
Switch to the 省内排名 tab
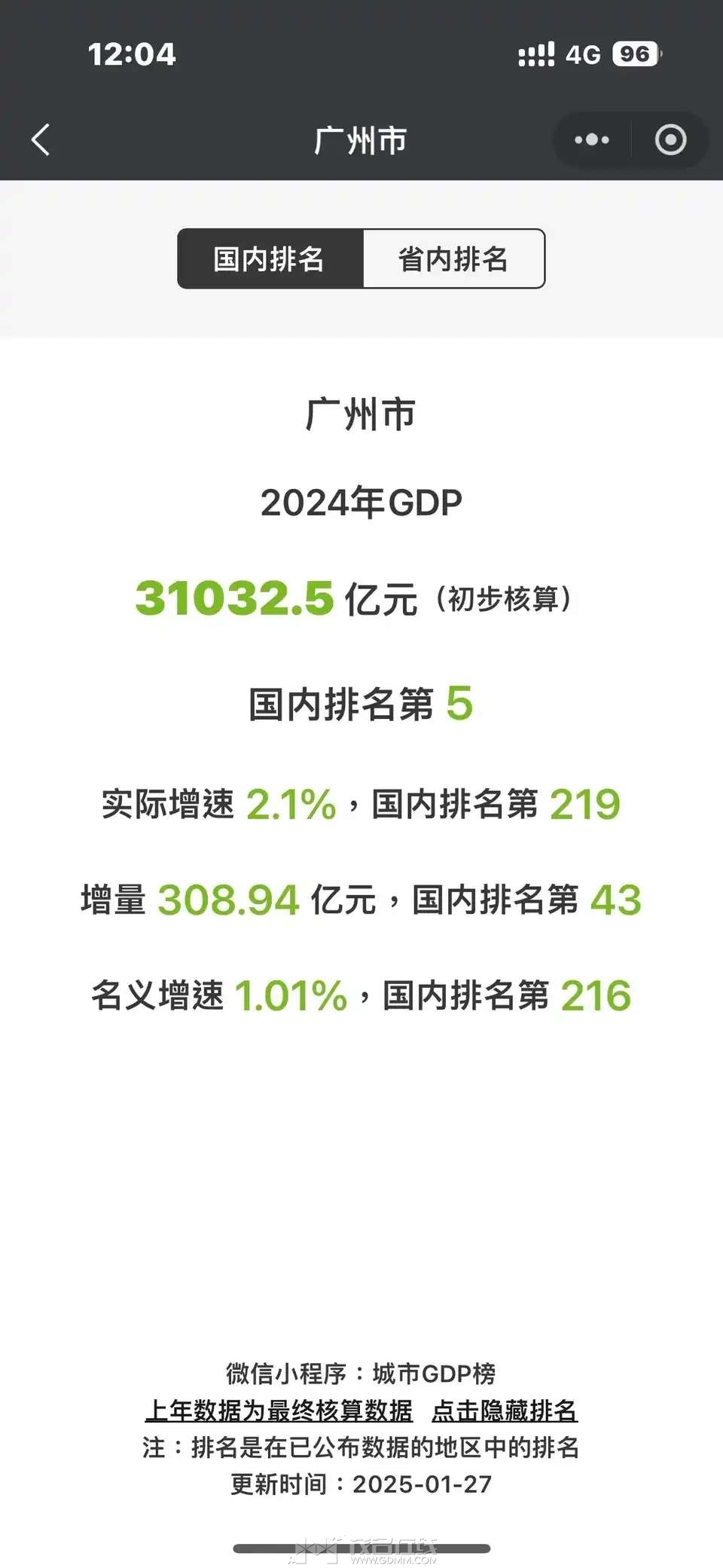coord(453,258)
